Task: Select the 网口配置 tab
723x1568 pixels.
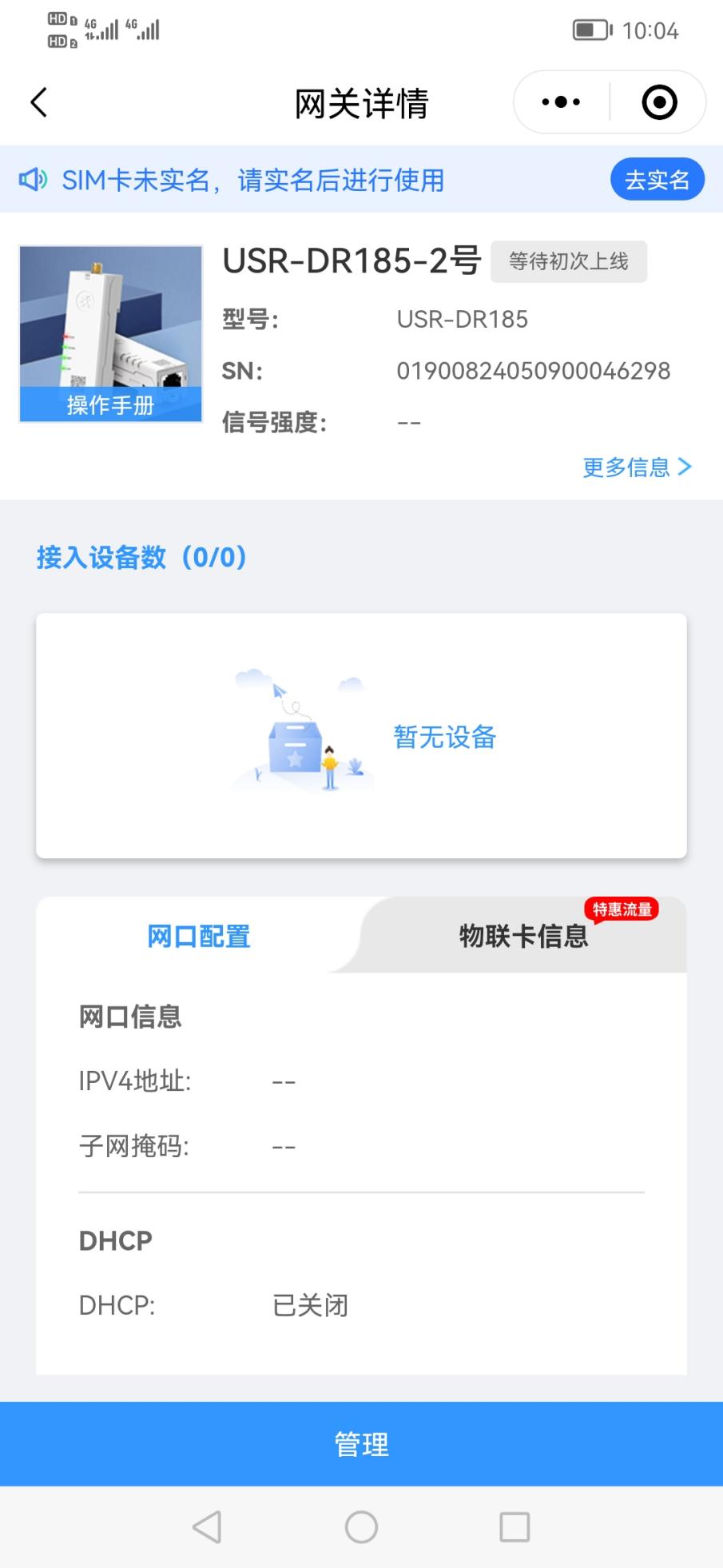Action: pyautogui.click(x=199, y=936)
